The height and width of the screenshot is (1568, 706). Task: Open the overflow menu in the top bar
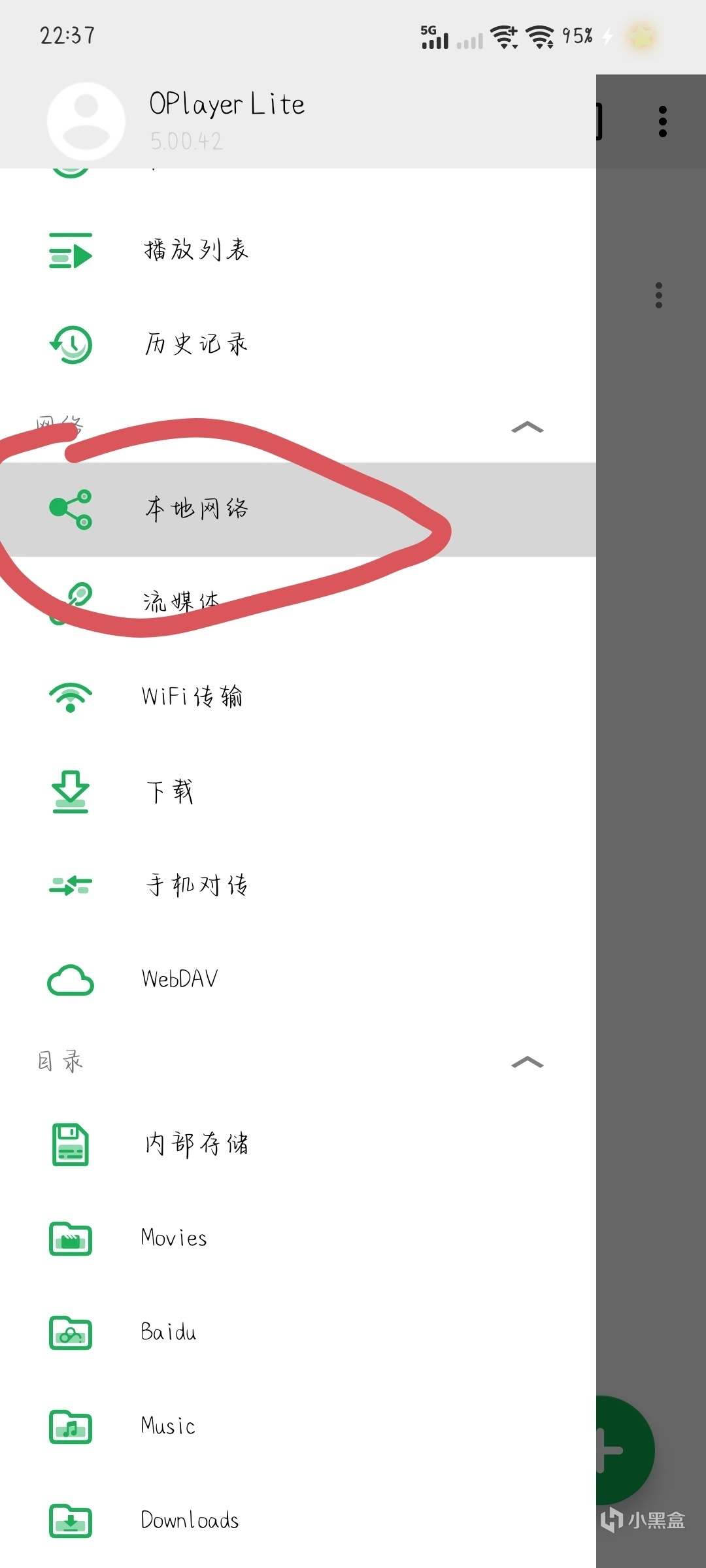pos(663,122)
